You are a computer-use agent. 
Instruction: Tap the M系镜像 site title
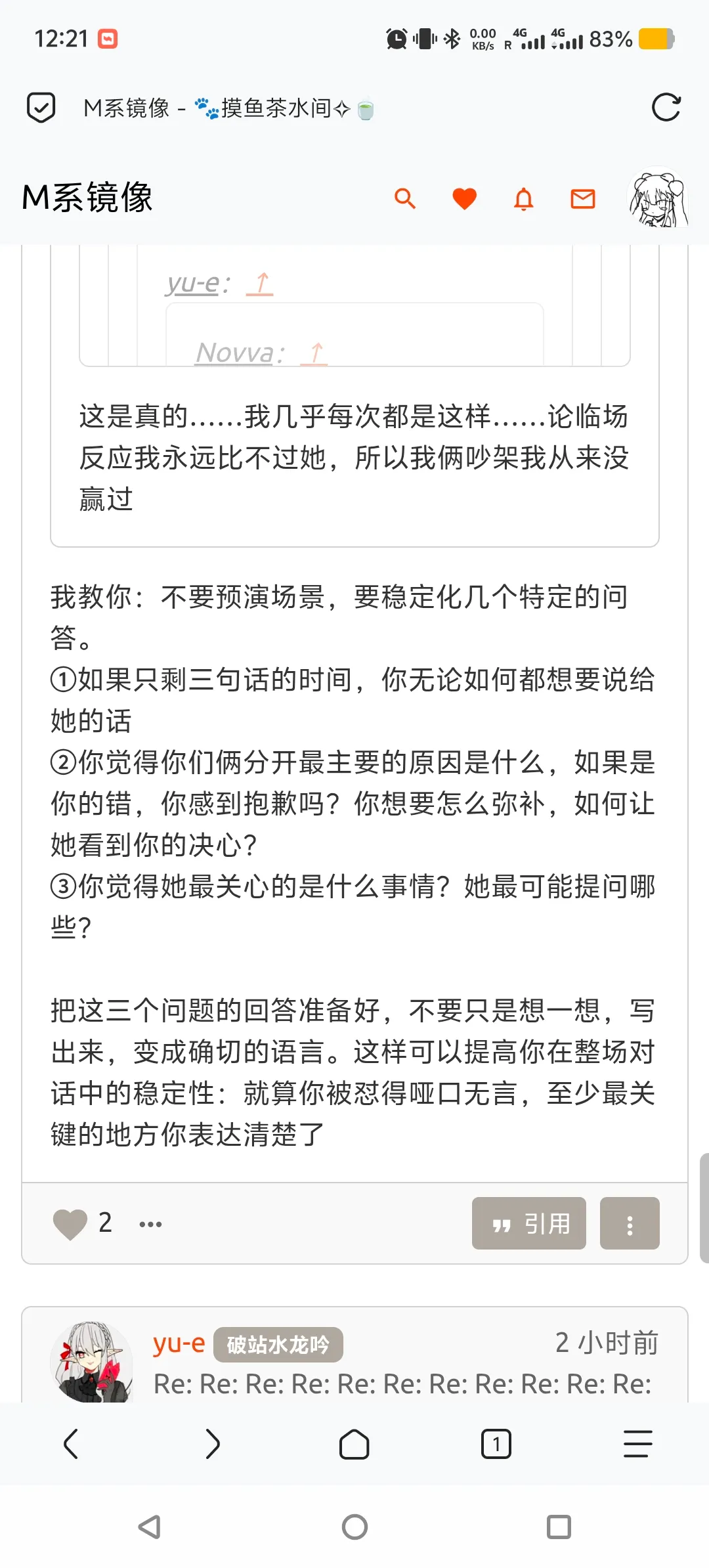coord(87,198)
